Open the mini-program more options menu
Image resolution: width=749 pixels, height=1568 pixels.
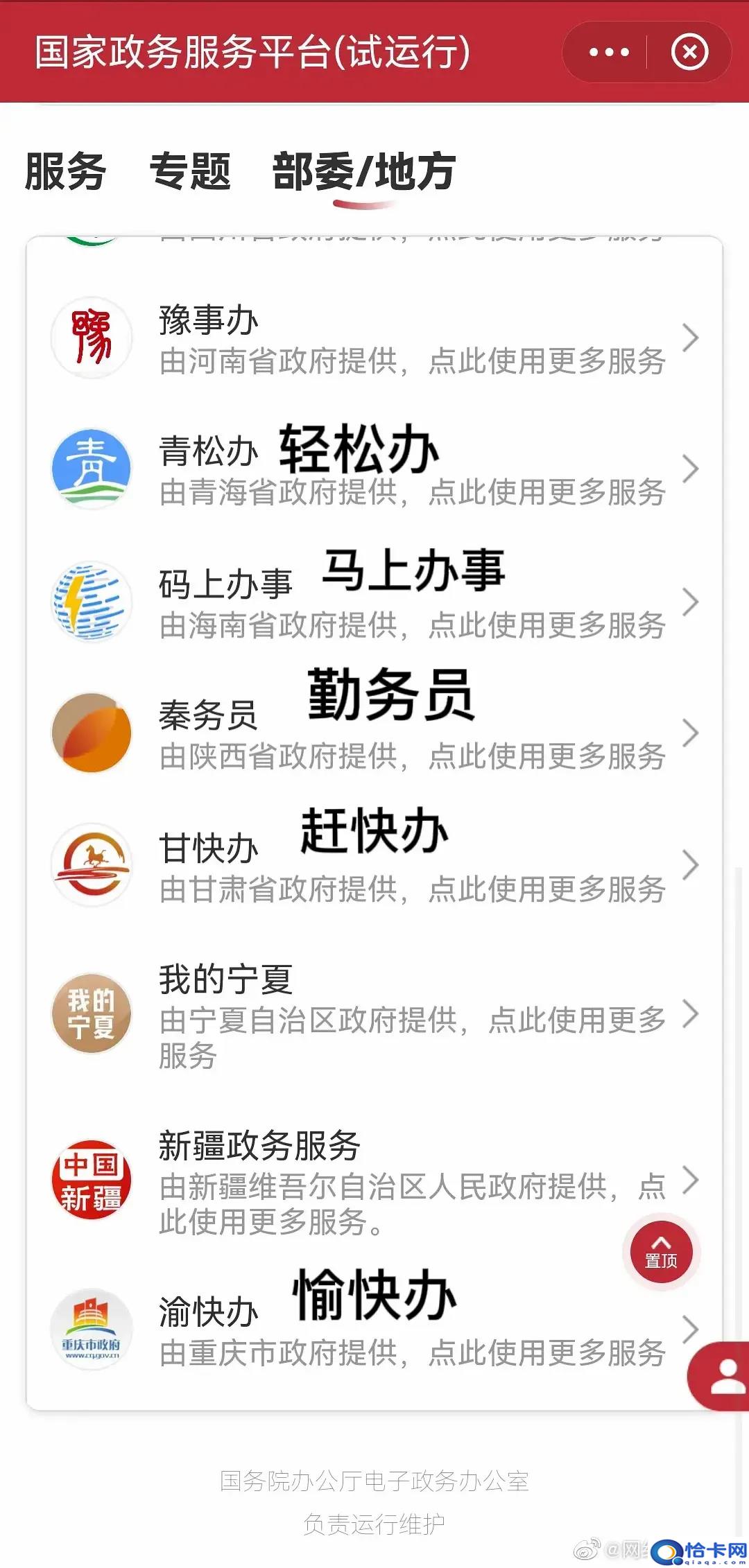tap(607, 52)
